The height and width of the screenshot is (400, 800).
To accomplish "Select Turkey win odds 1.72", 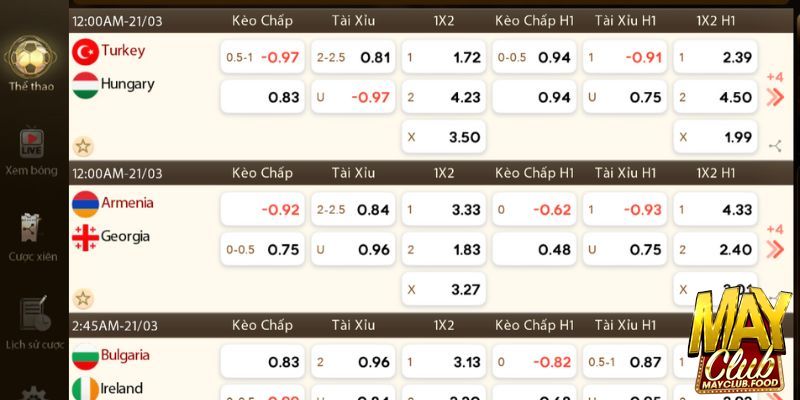I will (444, 57).
